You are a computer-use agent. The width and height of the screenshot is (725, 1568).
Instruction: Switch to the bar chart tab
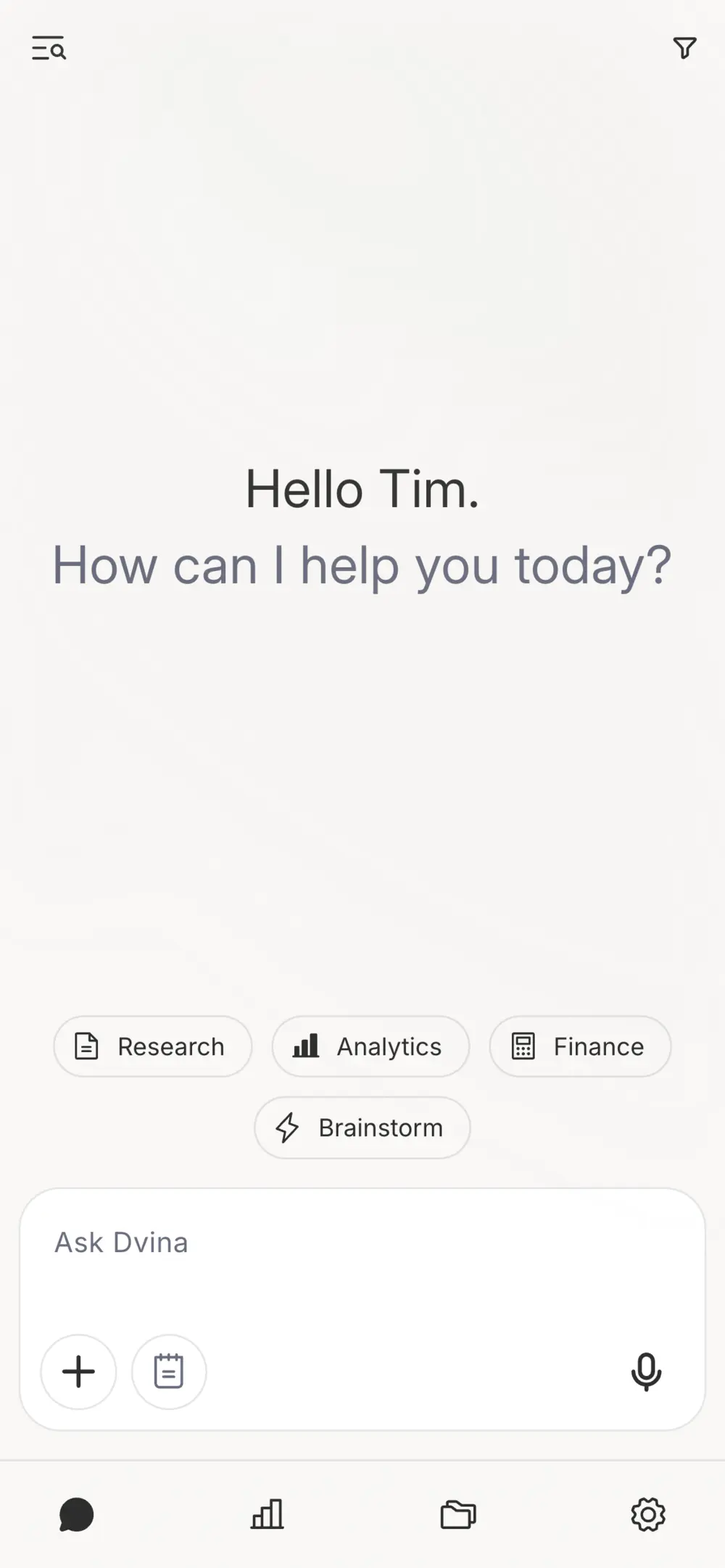coord(268,1514)
